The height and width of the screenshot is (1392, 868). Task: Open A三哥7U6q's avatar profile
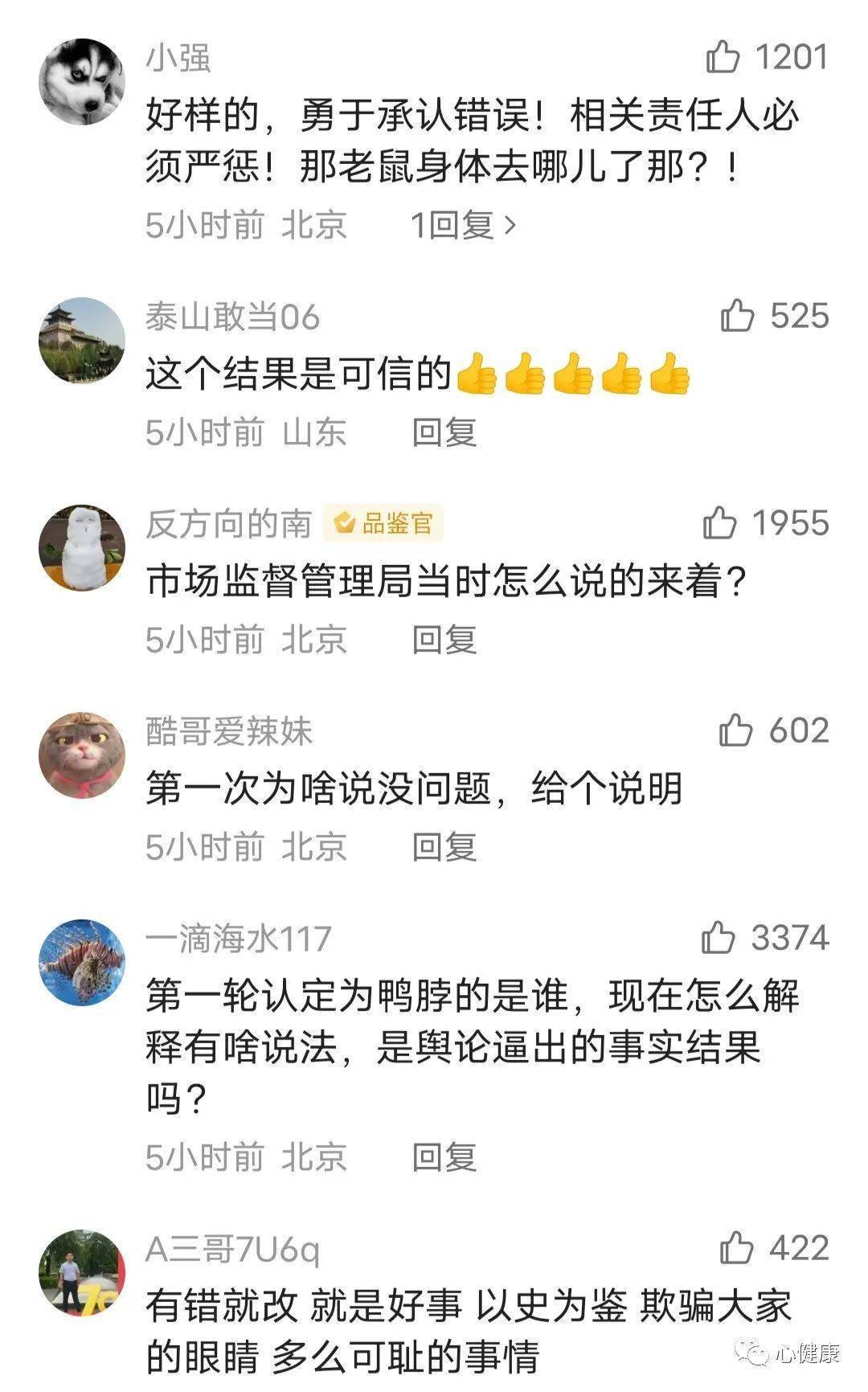click(x=82, y=1272)
